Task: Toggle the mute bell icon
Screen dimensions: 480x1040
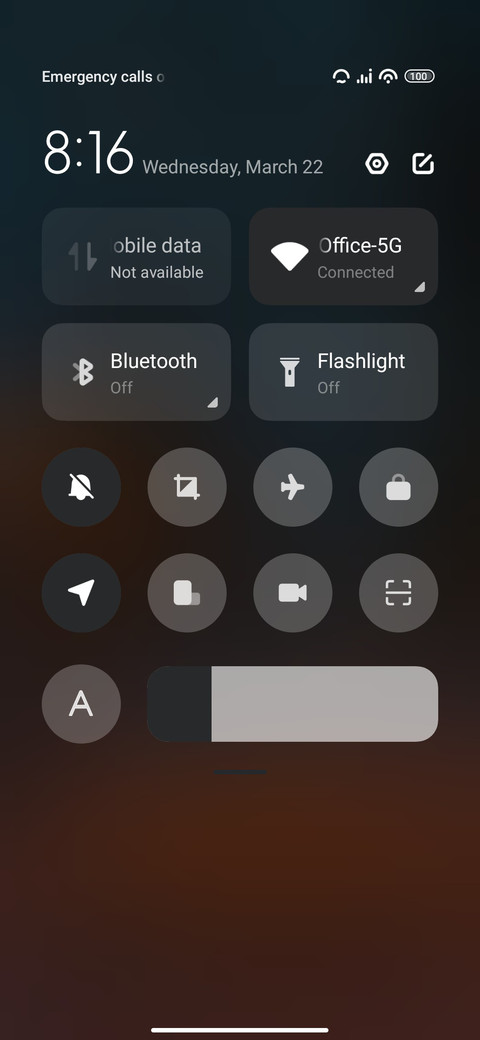Action: [x=81, y=488]
